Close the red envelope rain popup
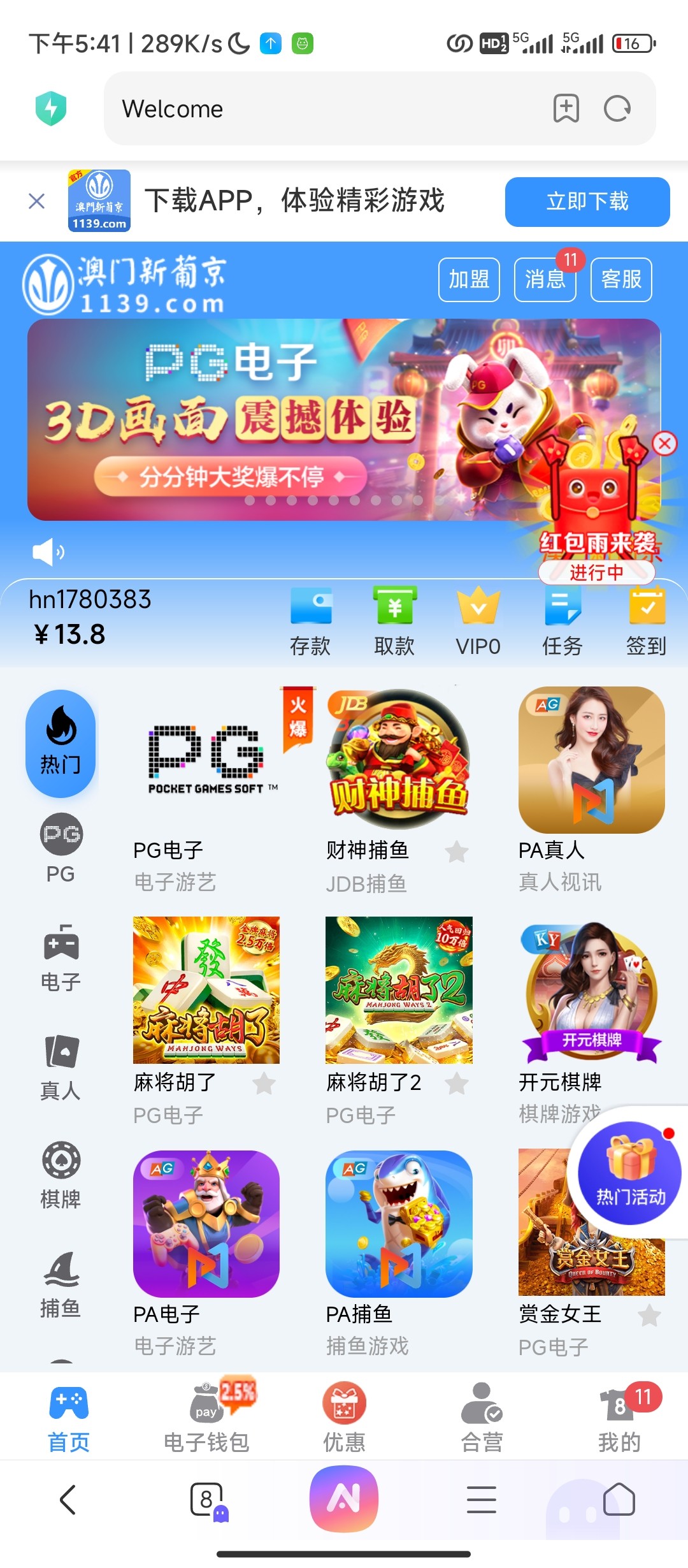The height and width of the screenshot is (1568, 688). pyautogui.click(x=664, y=443)
